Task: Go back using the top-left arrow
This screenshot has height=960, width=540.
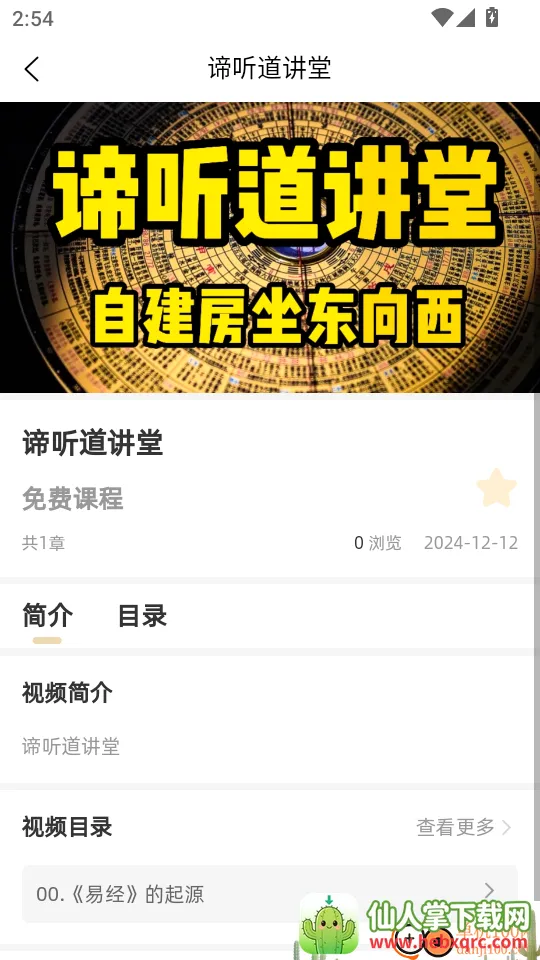Action: 32,69
